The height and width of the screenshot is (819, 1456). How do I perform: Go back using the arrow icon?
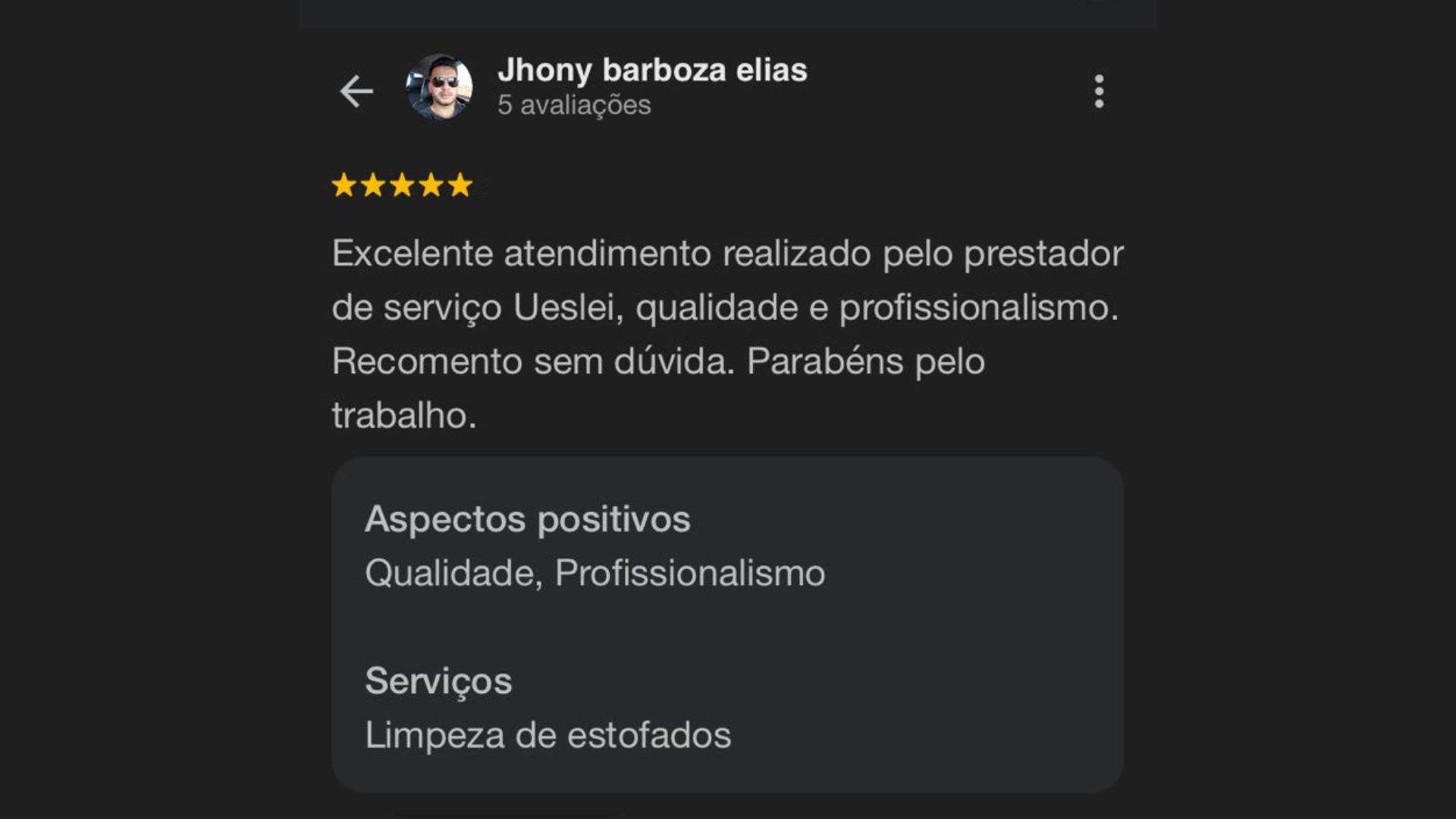pyautogui.click(x=356, y=91)
